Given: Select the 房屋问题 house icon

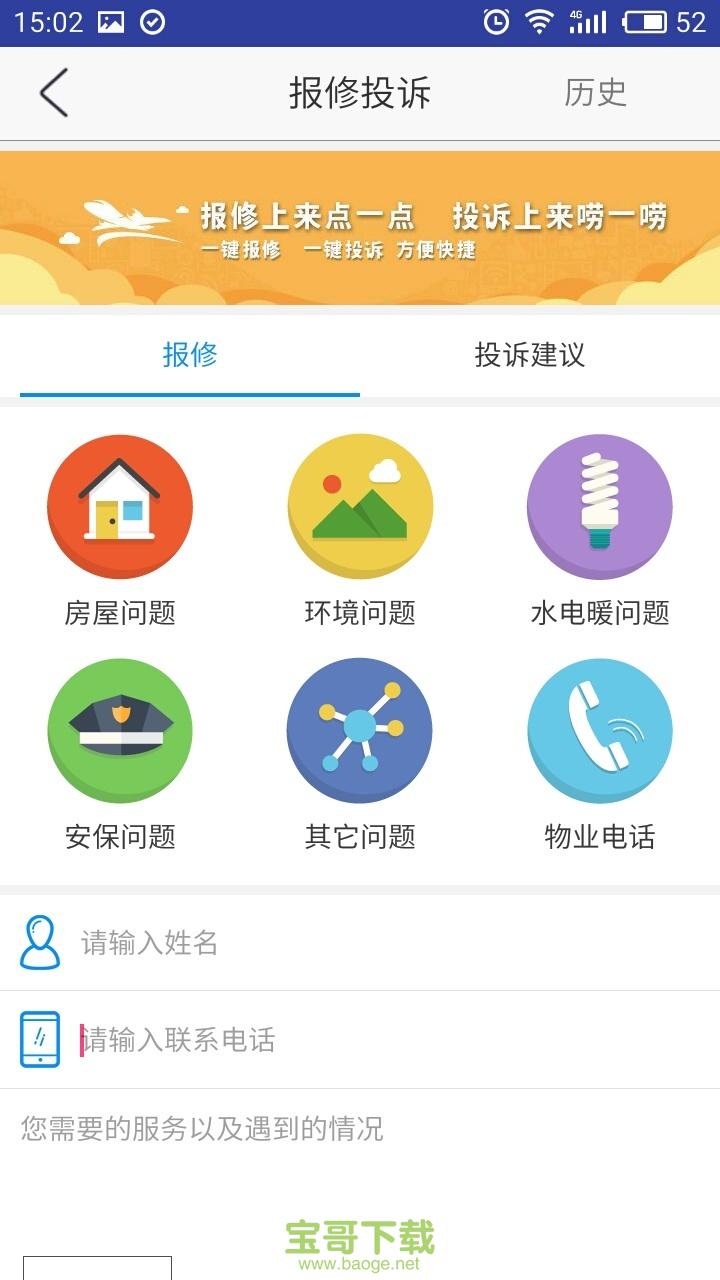Looking at the screenshot, I should (x=119, y=506).
